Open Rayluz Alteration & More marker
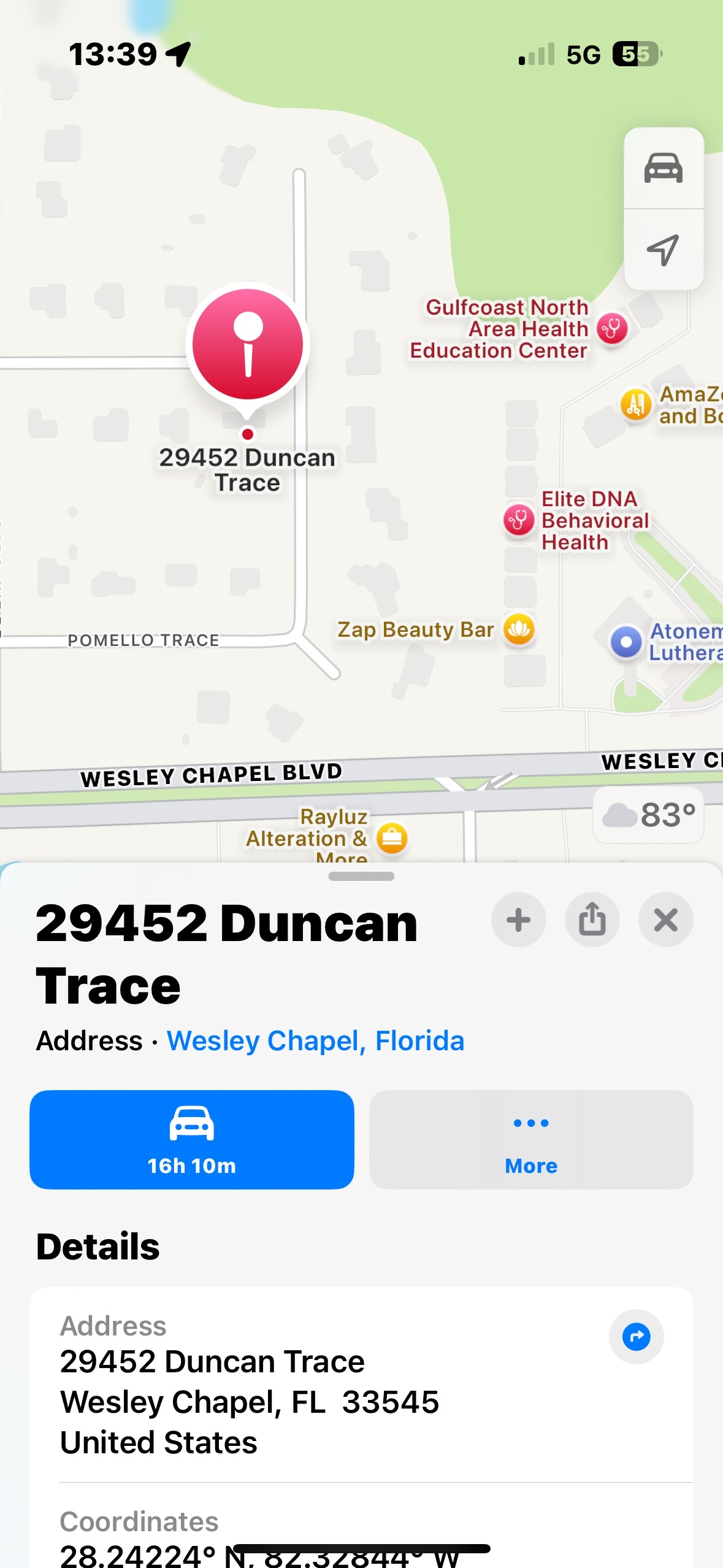 pos(392,838)
